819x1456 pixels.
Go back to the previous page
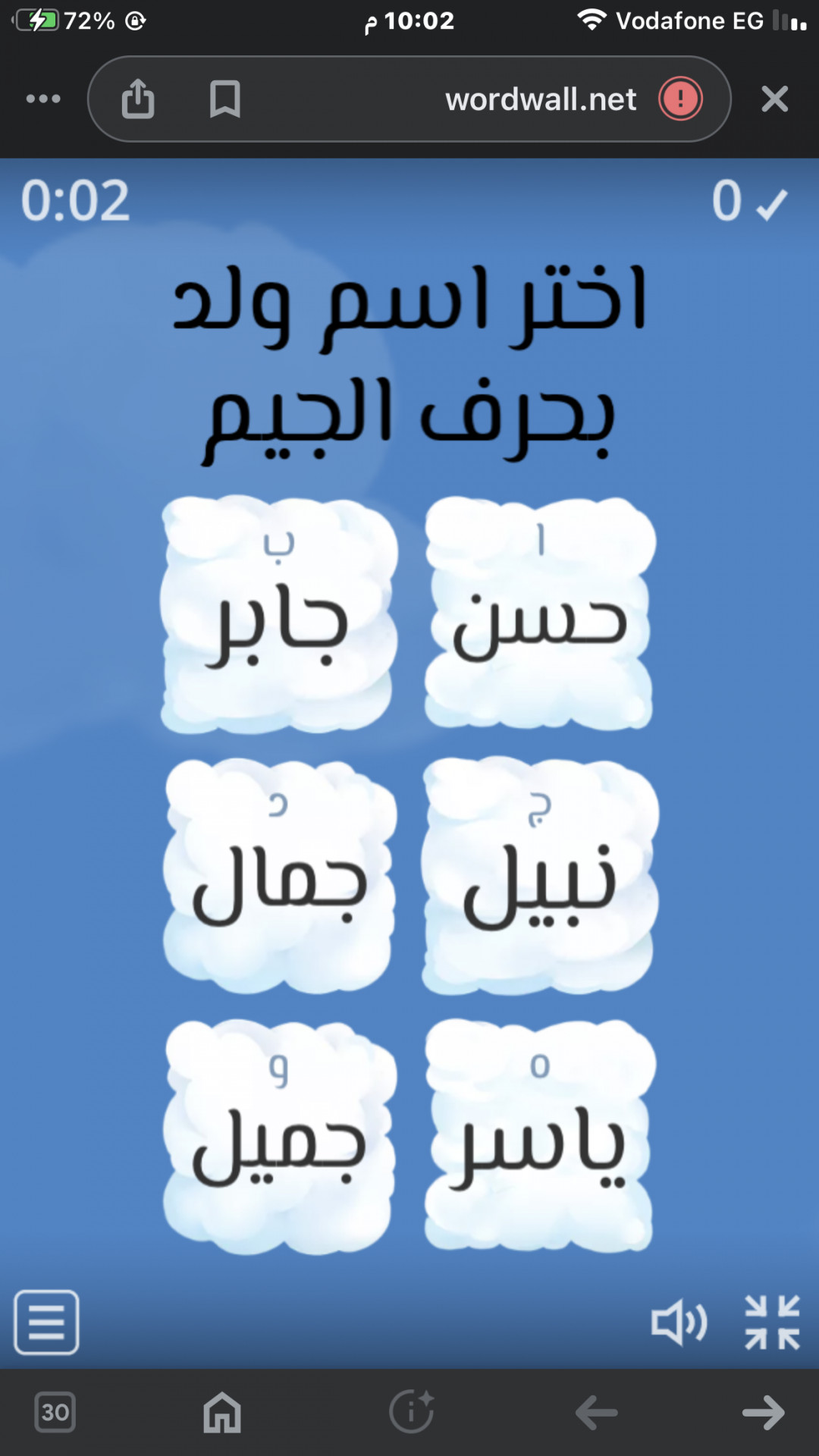pos(596,1412)
